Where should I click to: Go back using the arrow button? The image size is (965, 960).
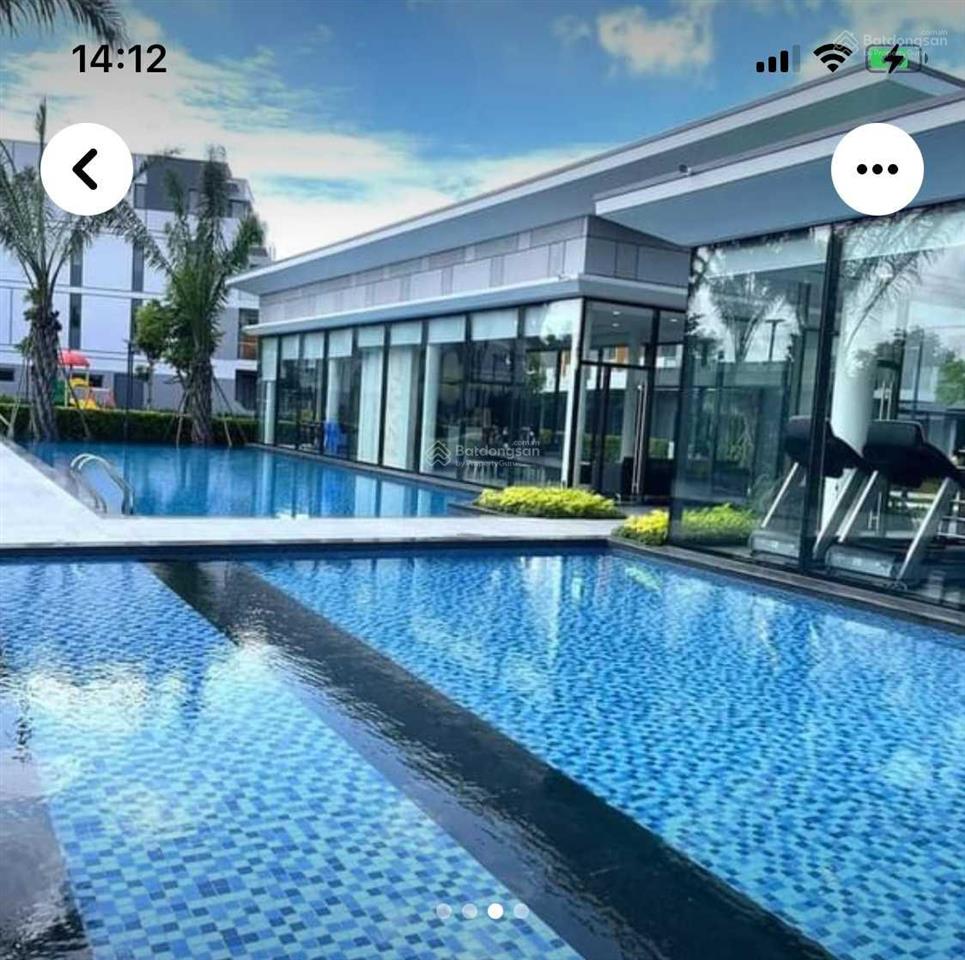(x=86, y=169)
